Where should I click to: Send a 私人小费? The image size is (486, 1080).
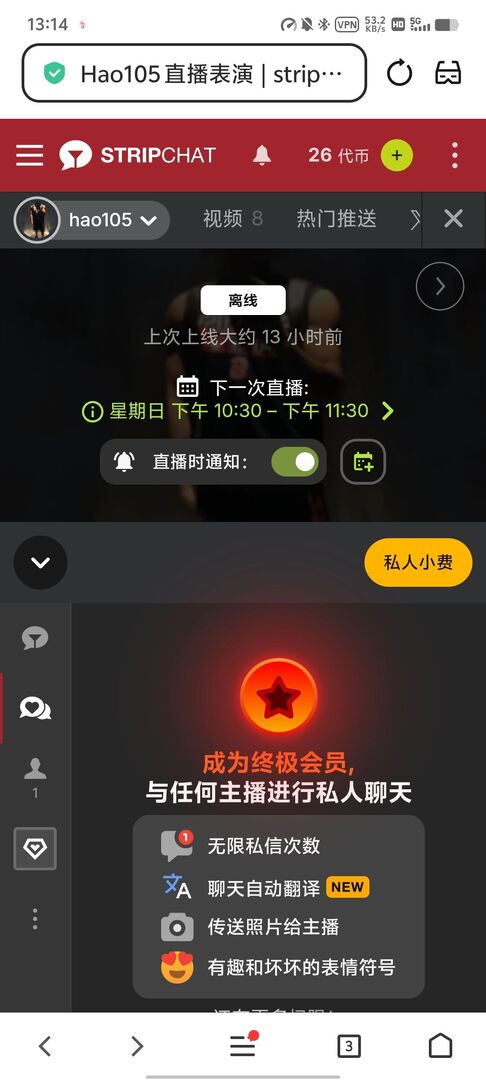[x=419, y=562]
